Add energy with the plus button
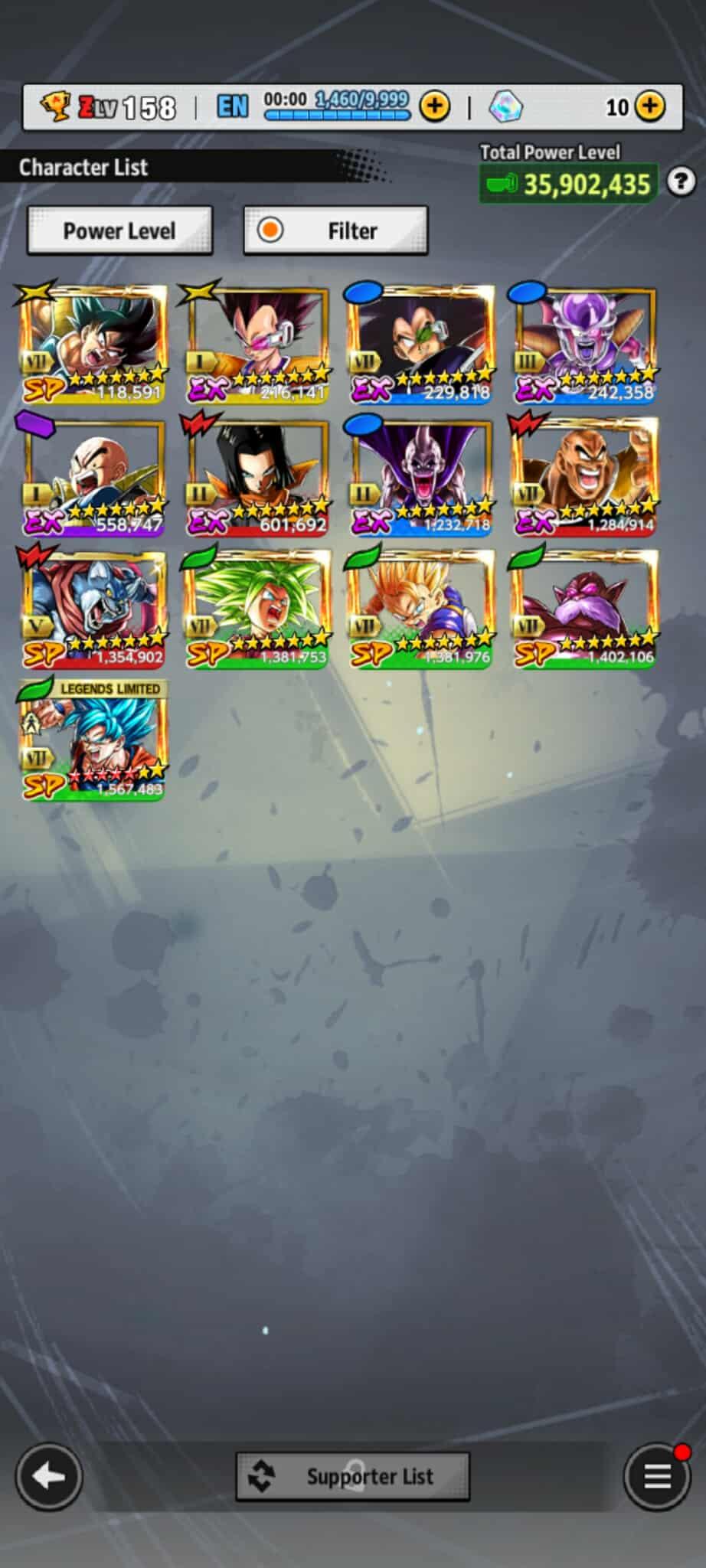 pyautogui.click(x=434, y=106)
